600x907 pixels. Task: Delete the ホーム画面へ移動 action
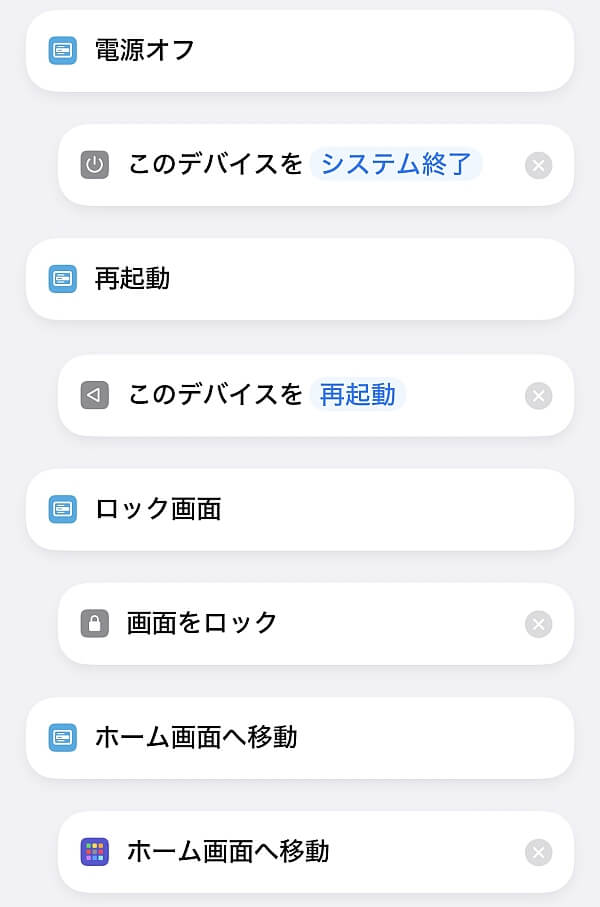point(538,852)
